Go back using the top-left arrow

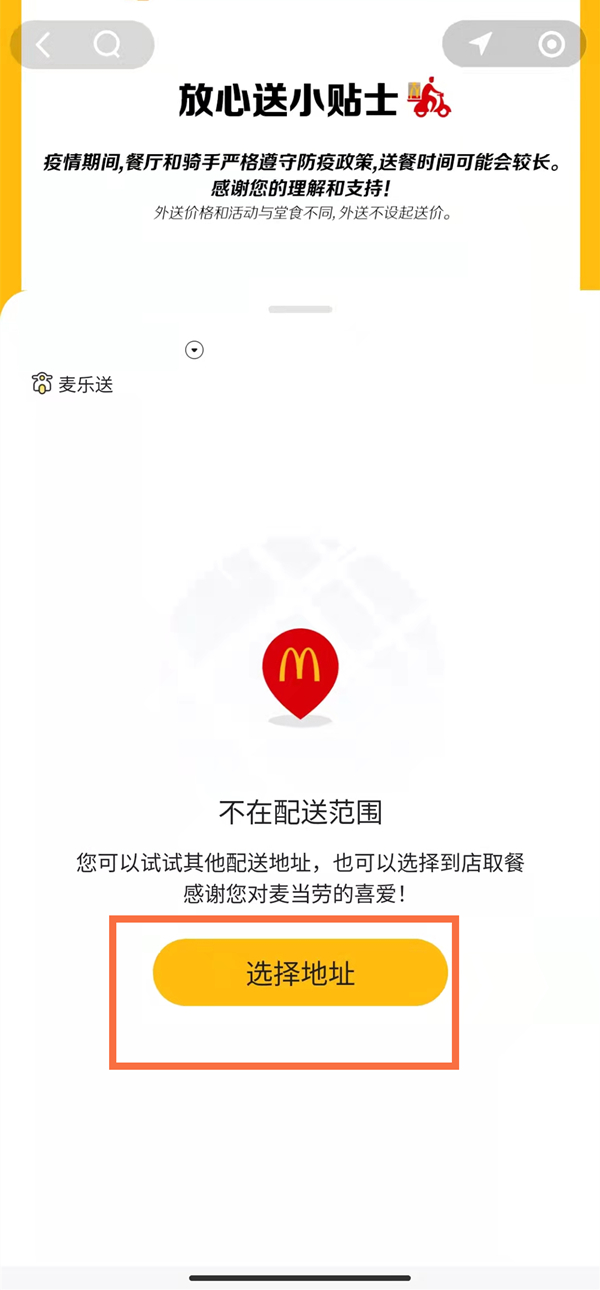pyautogui.click(x=43, y=45)
